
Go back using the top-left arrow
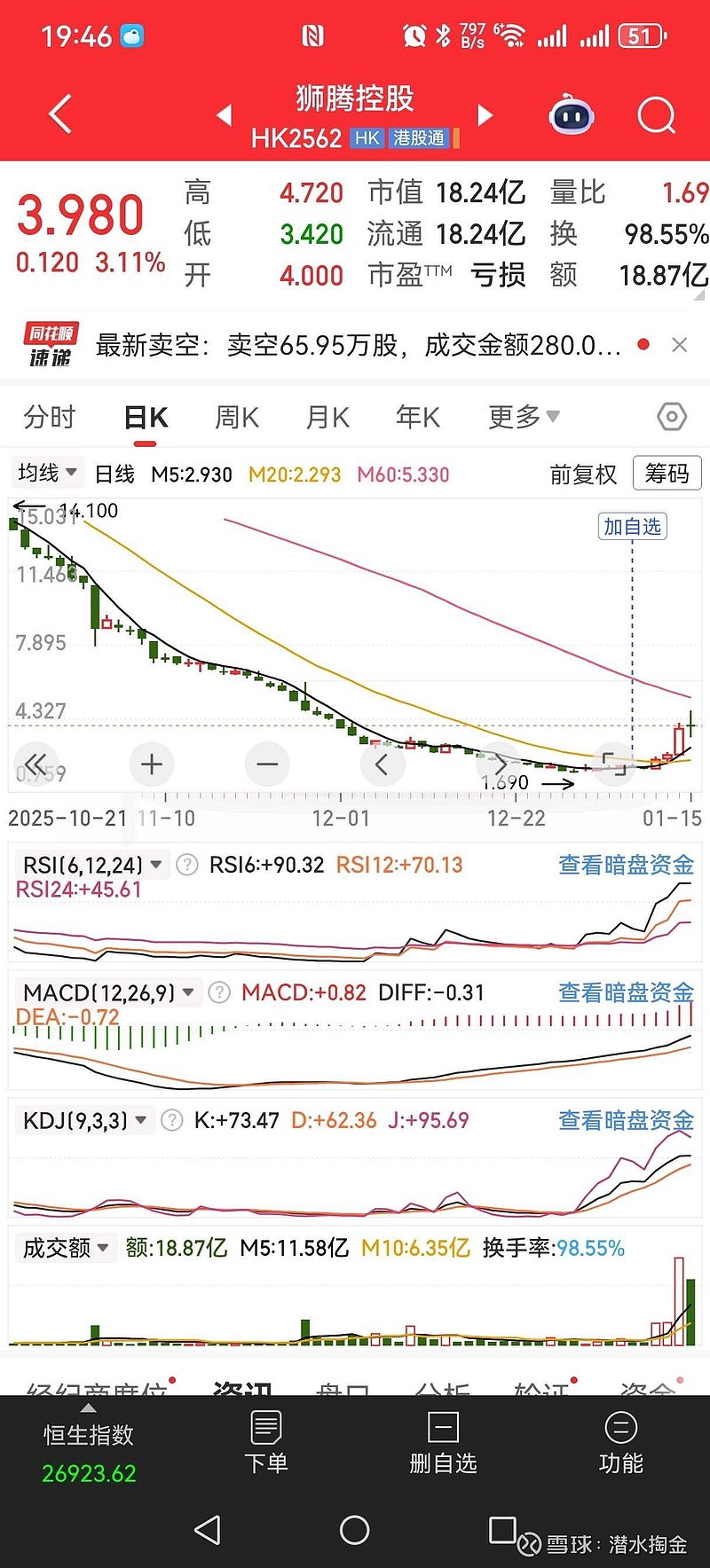[60, 115]
